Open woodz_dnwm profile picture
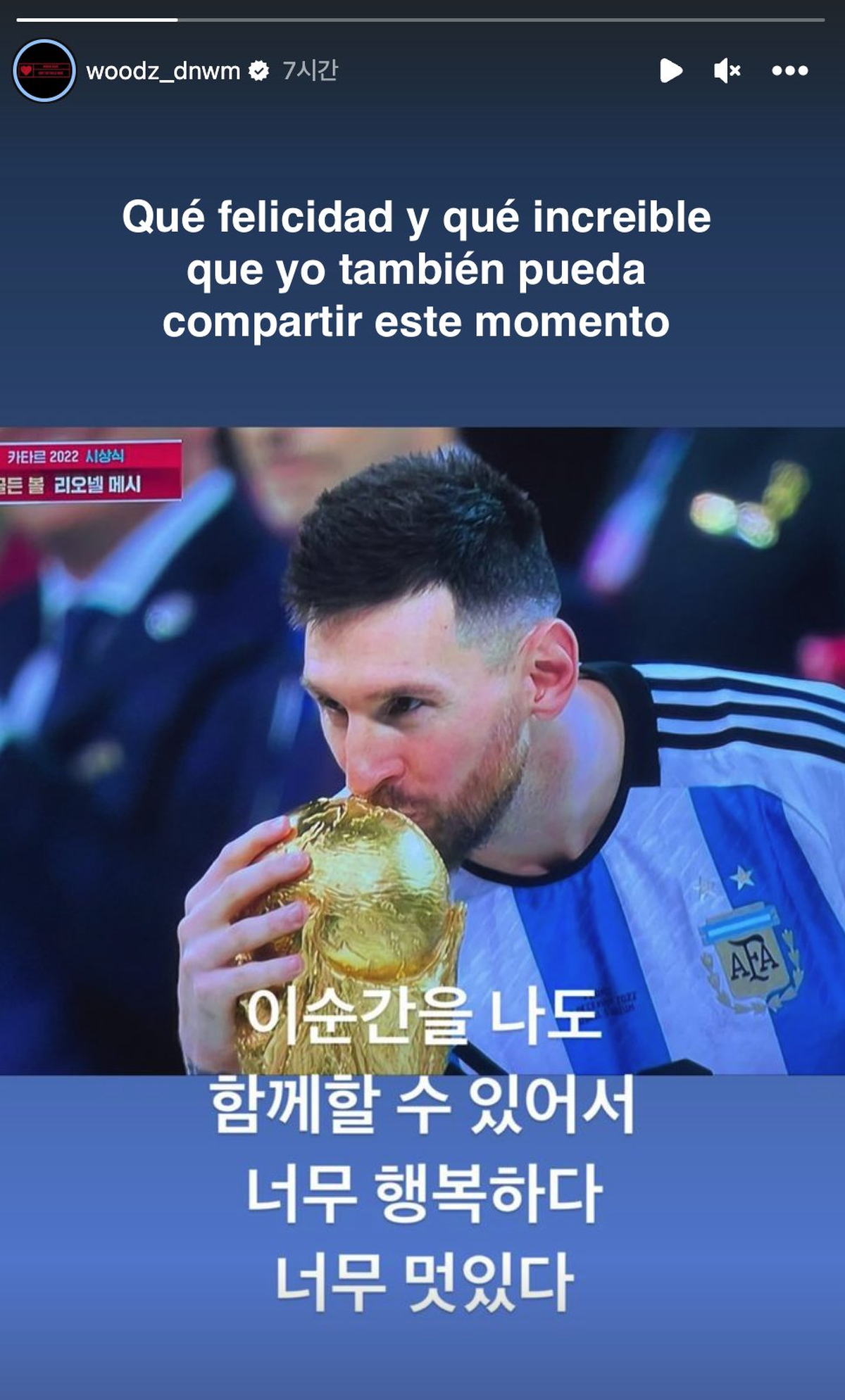The height and width of the screenshot is (1400, 845). [x=44, y=70]
